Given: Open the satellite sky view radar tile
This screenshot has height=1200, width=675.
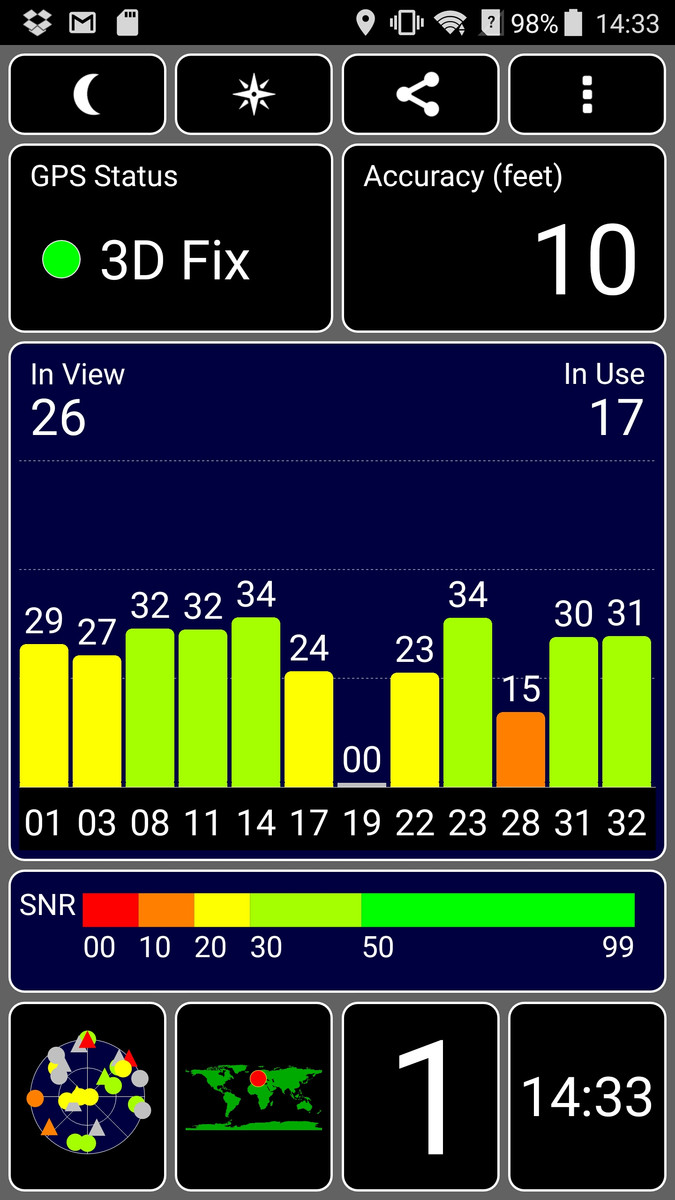Looking at the screenshot, I should coord(87,1096).
